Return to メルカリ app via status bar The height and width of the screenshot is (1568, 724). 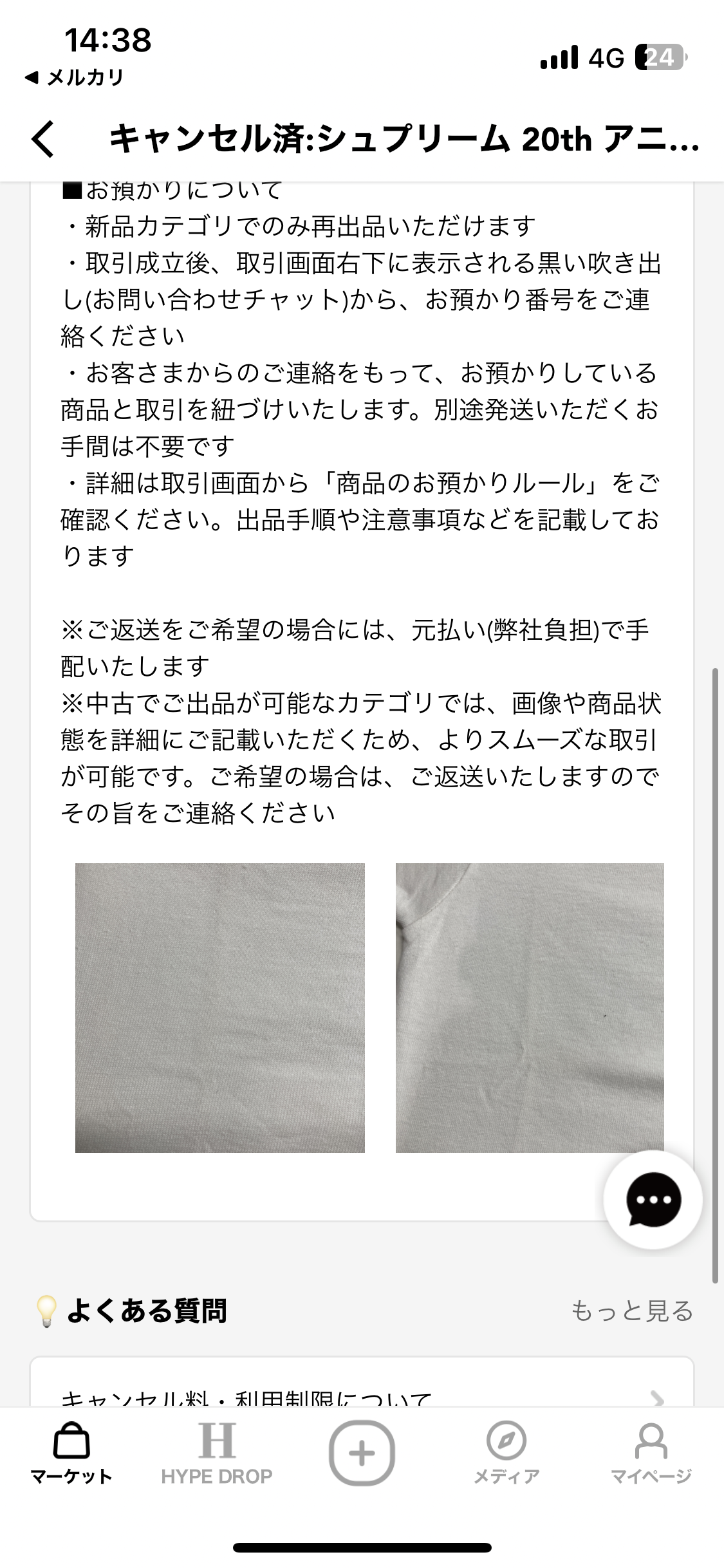(x=74, y=78)
